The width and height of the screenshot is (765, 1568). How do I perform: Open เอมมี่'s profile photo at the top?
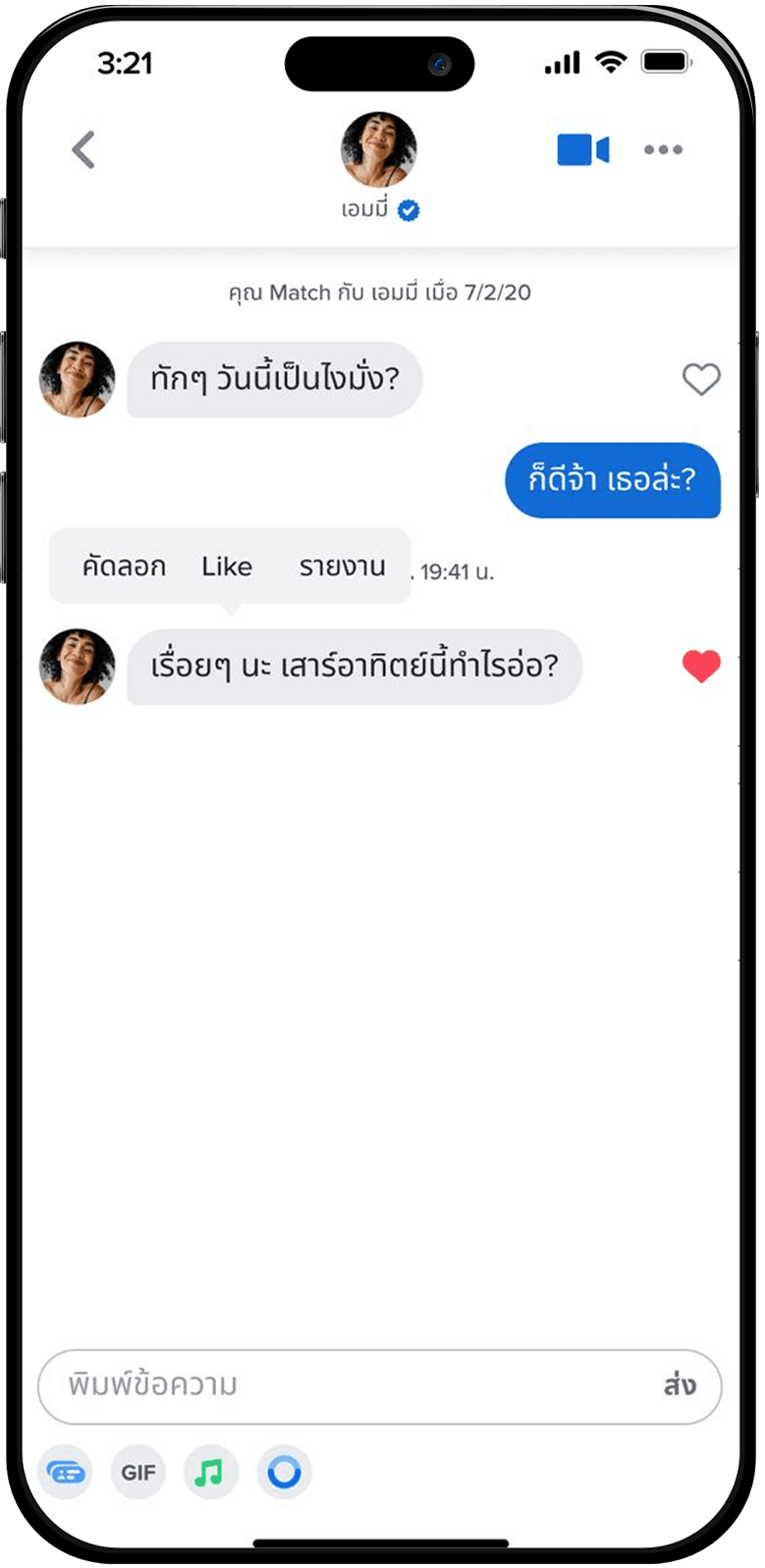click(x=380, y=147)
